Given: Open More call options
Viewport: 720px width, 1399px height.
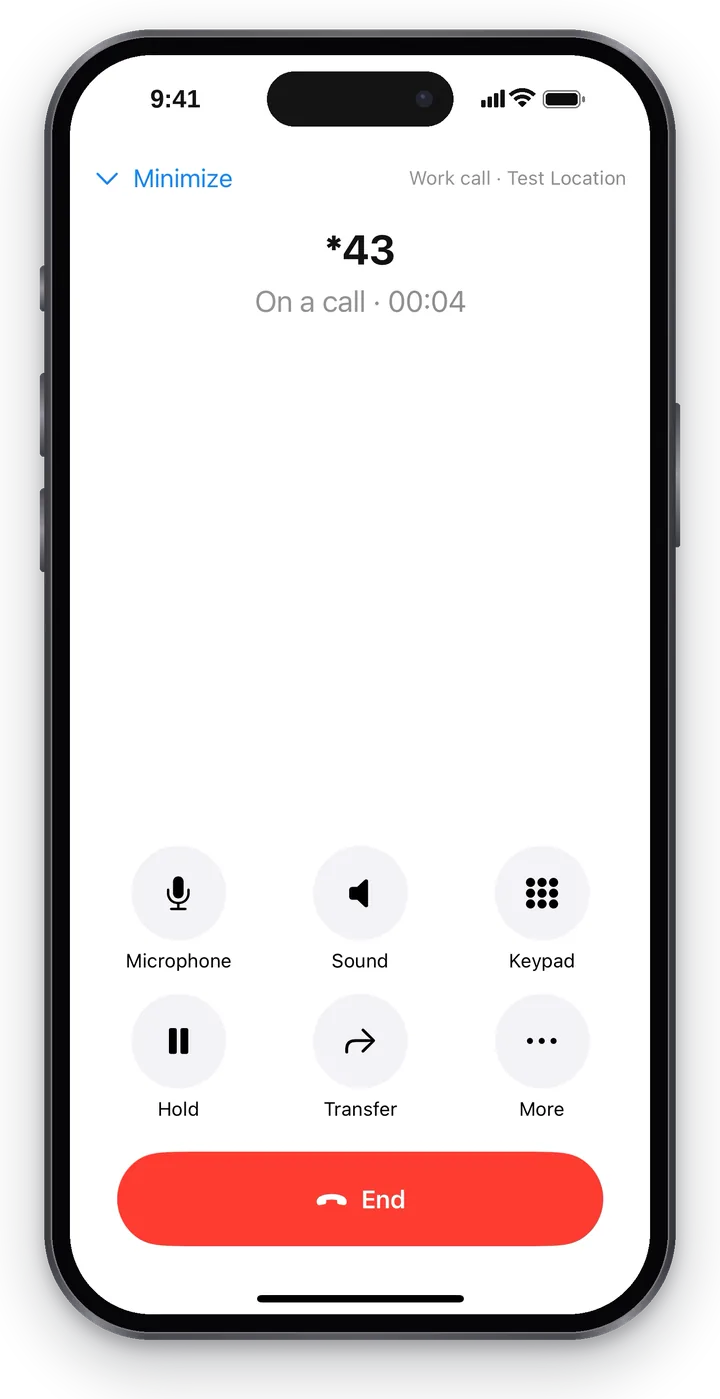Looking at the screenshot, I should [x=542, y=1041].
